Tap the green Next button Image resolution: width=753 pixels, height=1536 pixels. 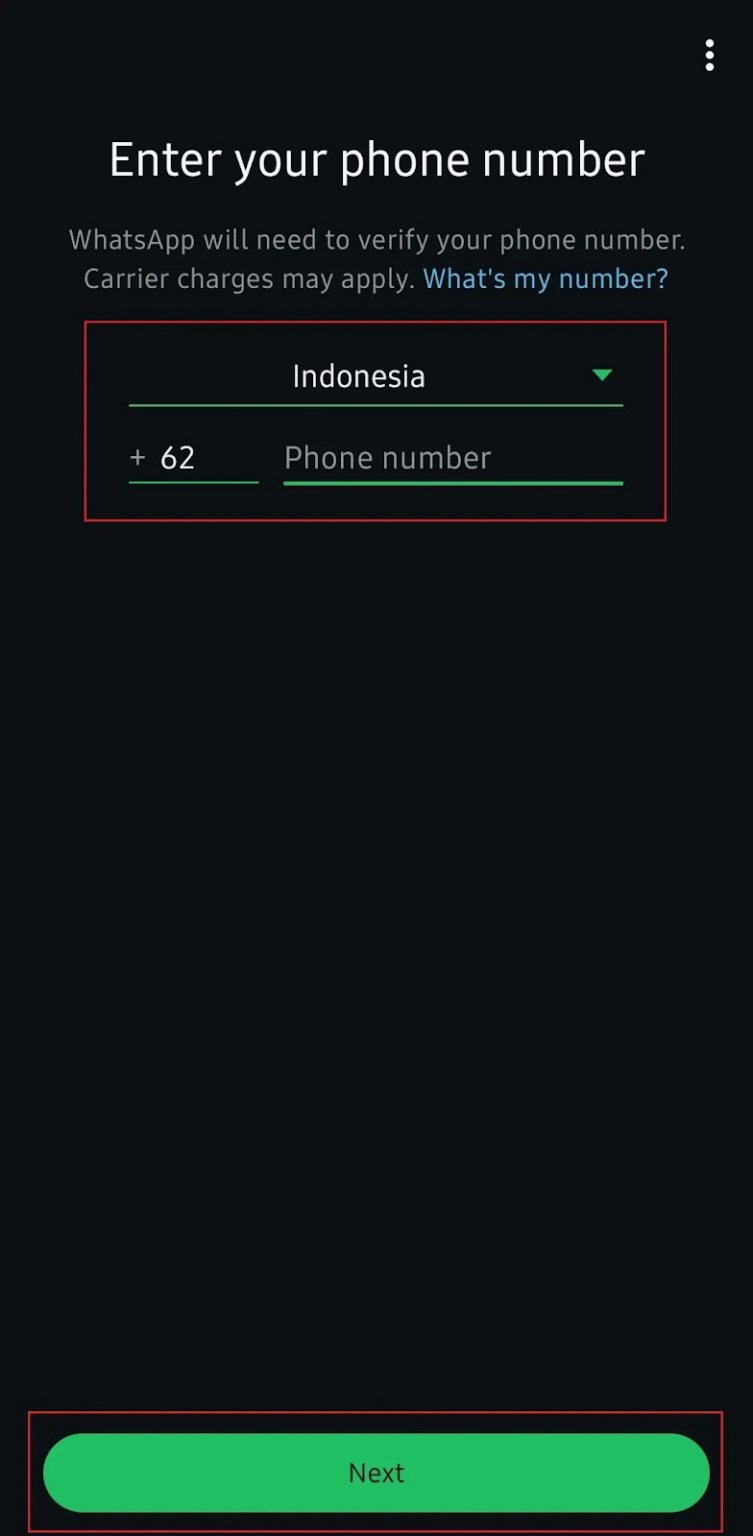376,1472
